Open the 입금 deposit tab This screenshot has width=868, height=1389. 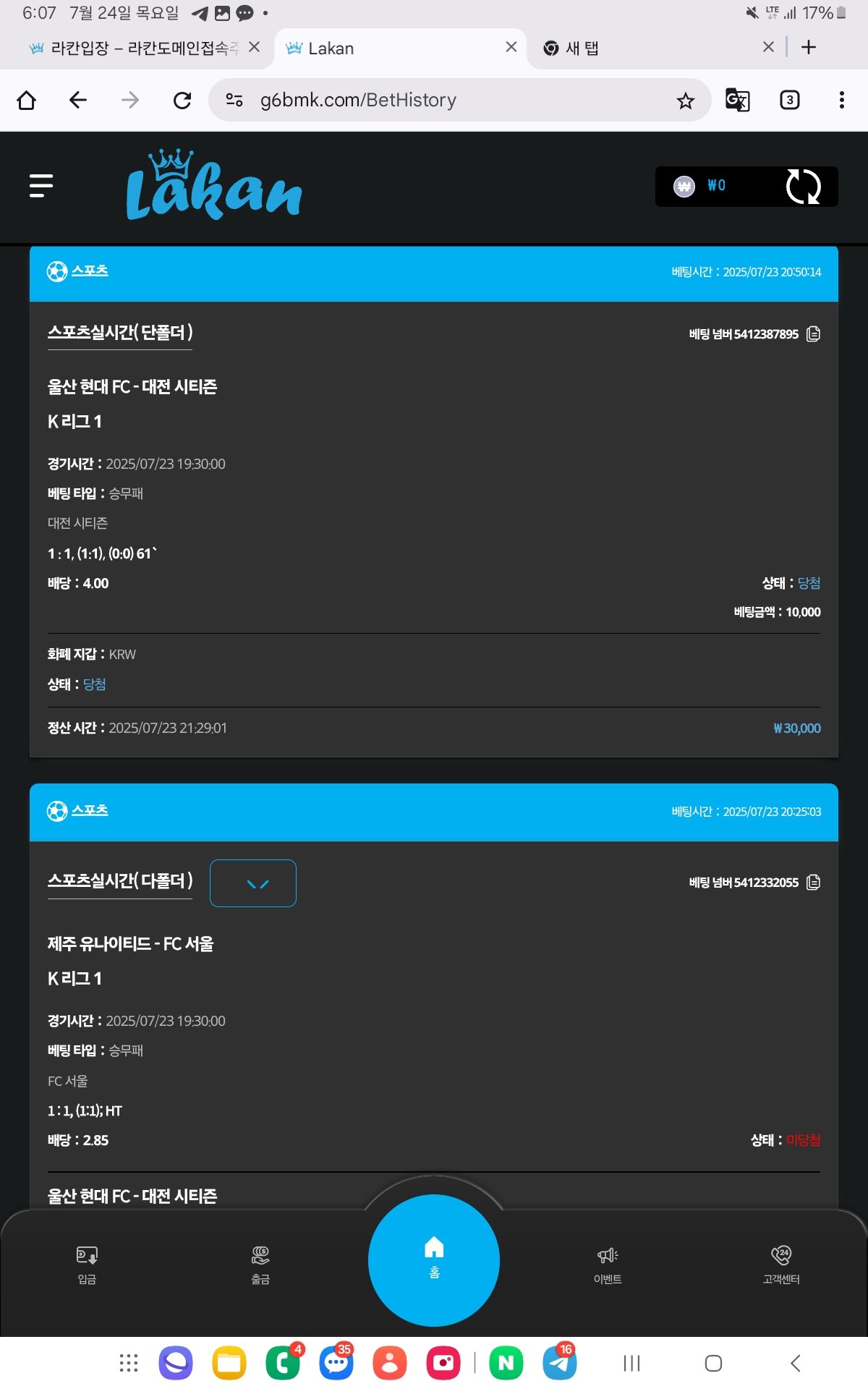point(87,1263)
